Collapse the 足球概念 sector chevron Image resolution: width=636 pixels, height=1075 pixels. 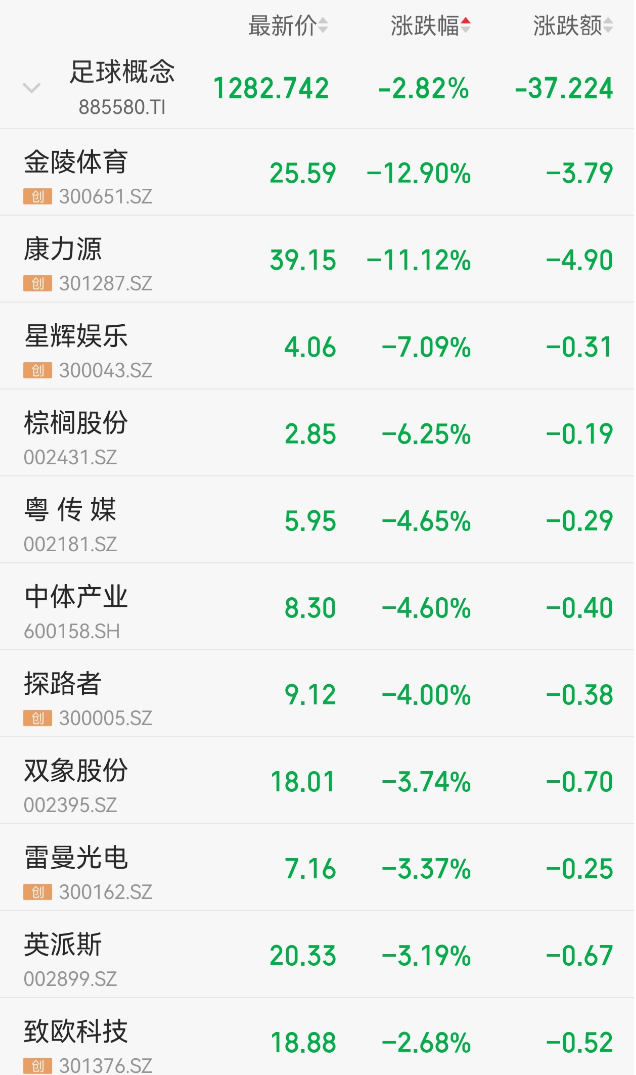(x=32, y=88)
